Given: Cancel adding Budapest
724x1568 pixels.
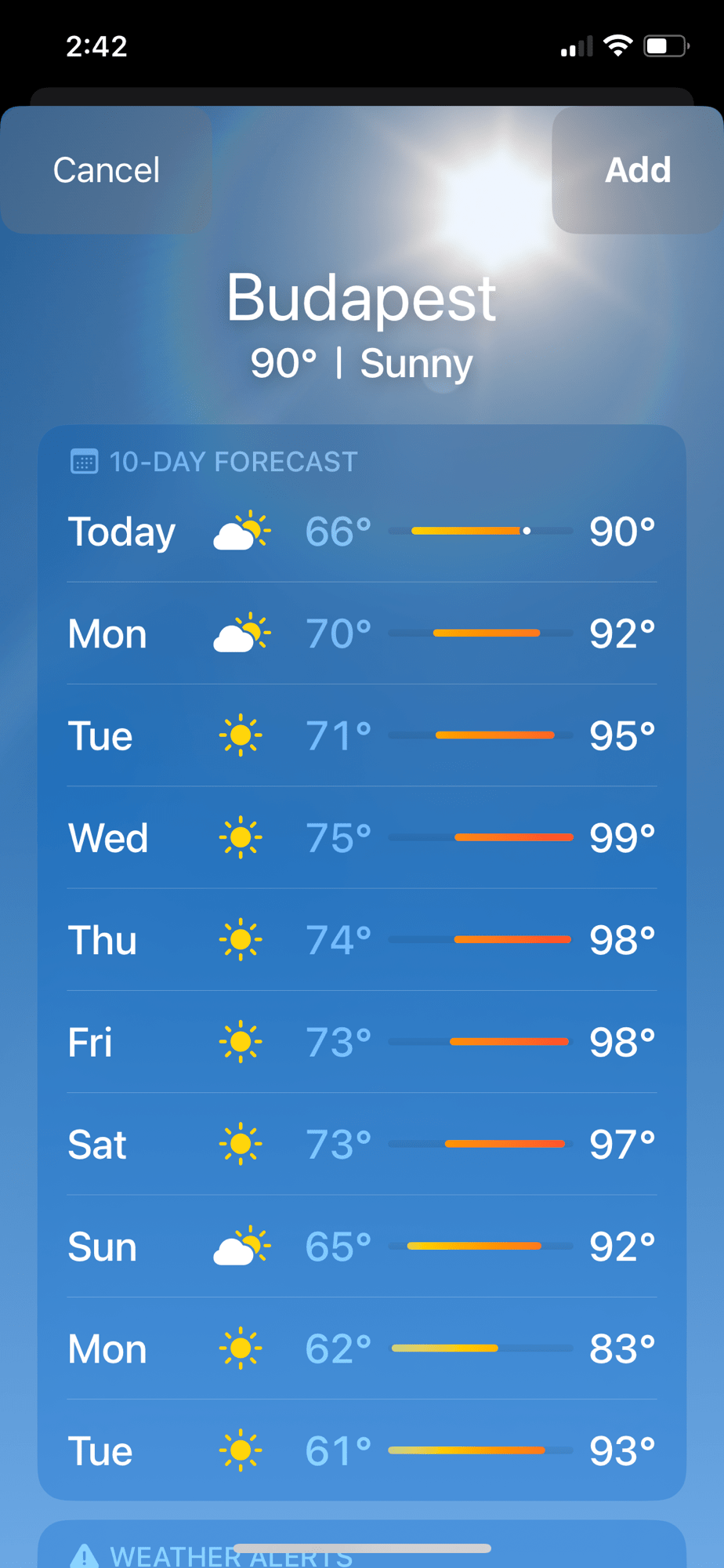Looking at the screenshot, I should (107, 170).
